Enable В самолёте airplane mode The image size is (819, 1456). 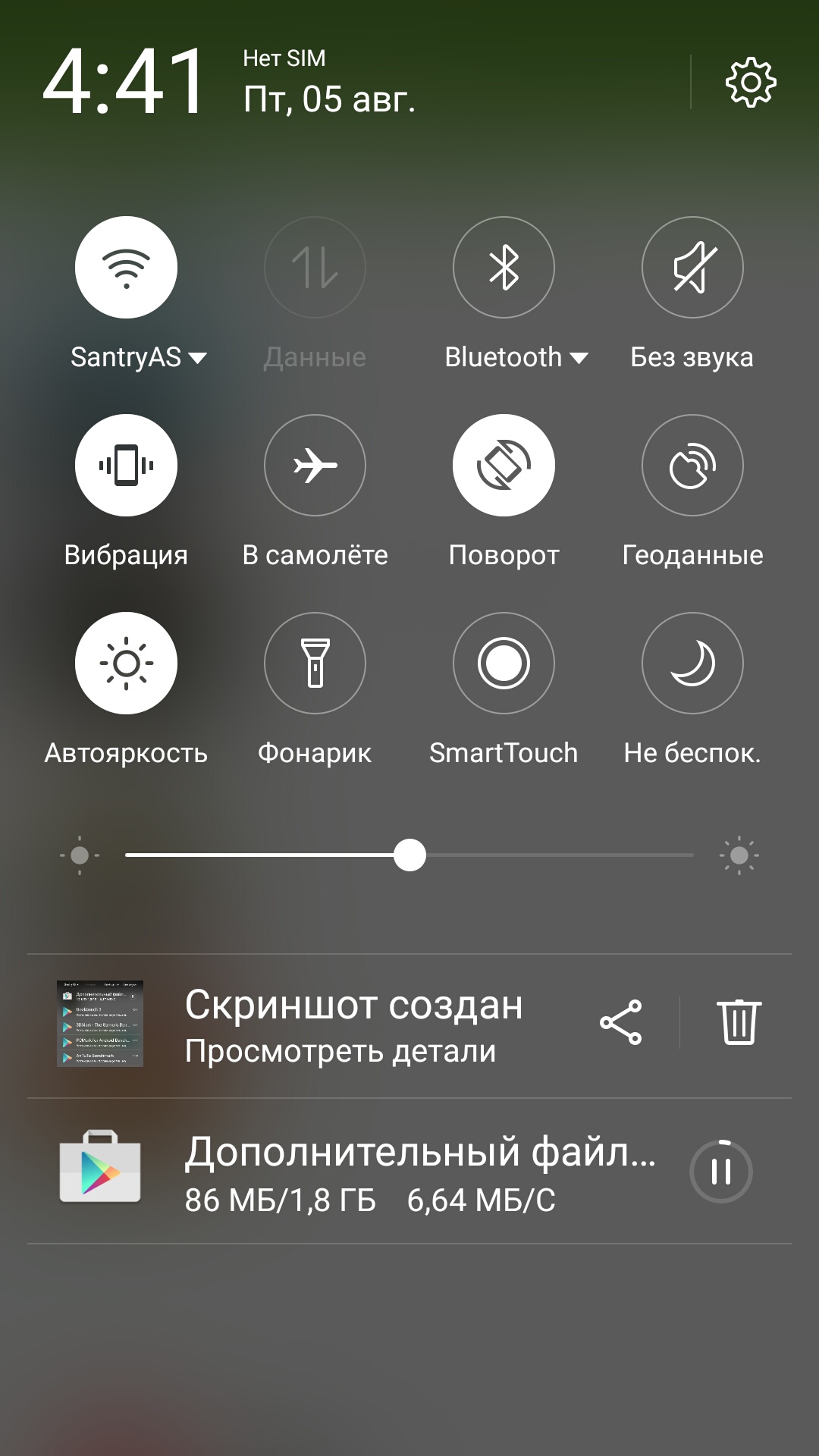tap(315, 465)
